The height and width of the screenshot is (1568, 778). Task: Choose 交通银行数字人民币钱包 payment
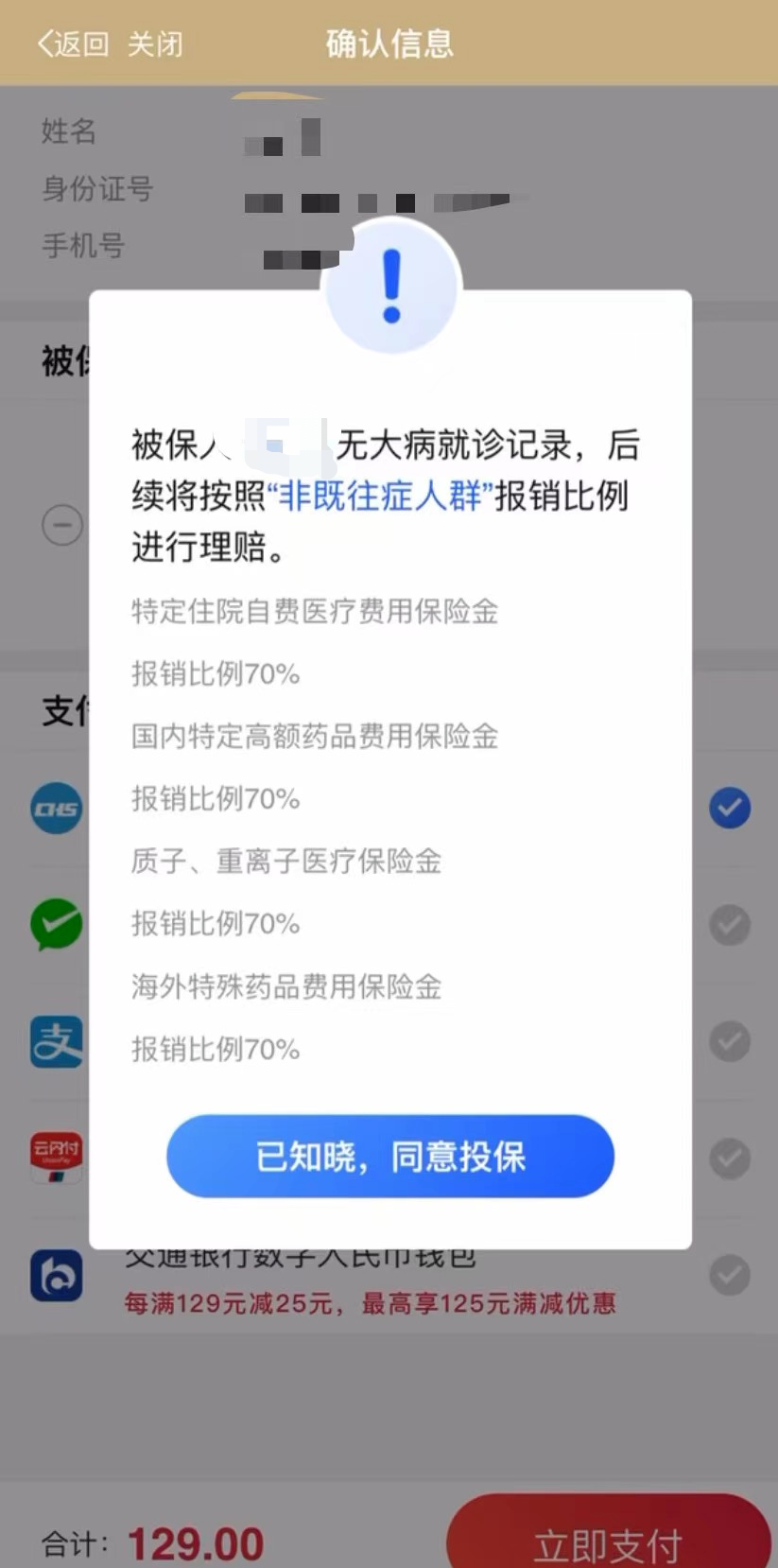(x=730, y=1274)
